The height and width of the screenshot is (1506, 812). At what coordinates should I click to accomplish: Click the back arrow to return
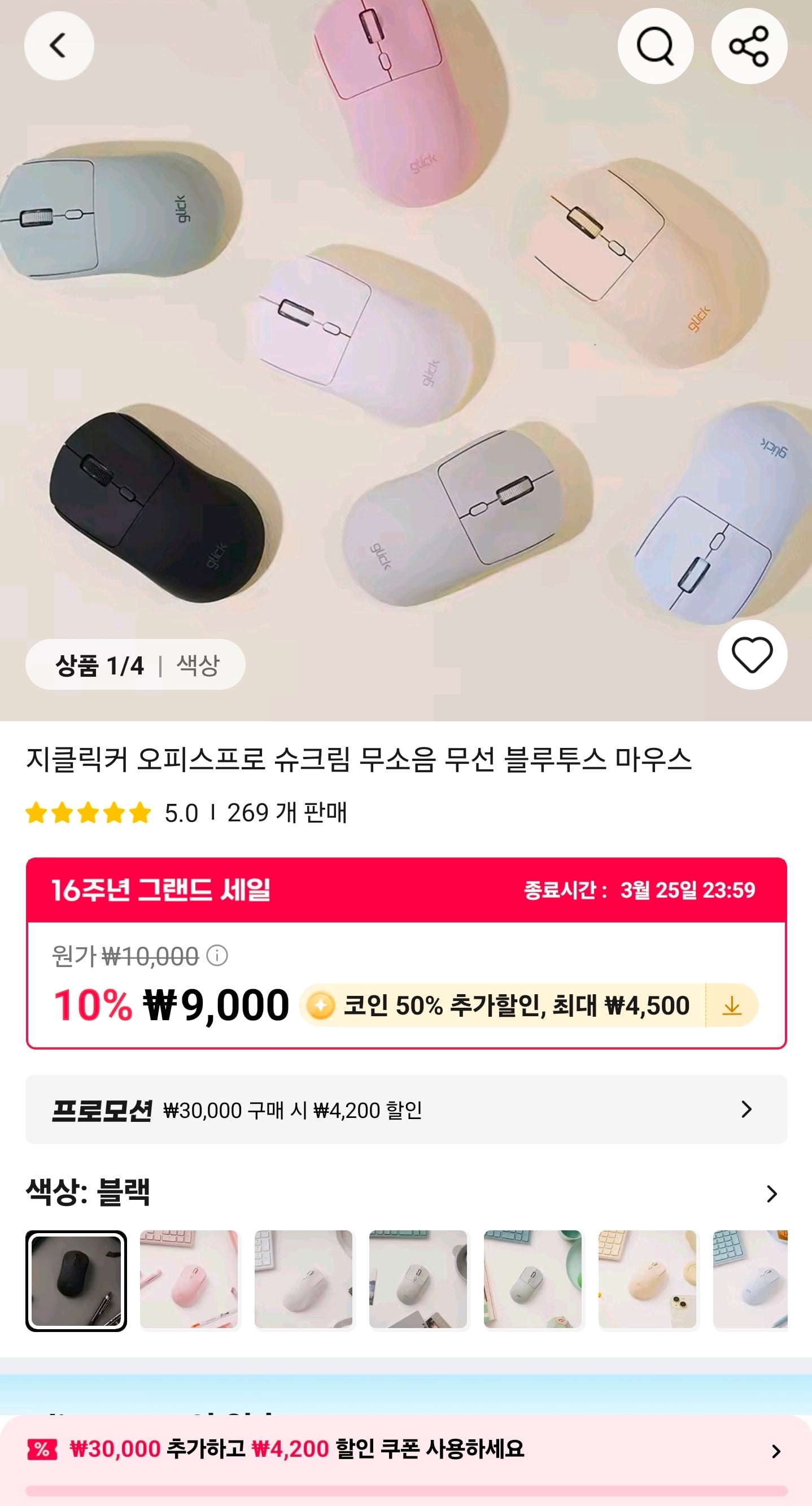tap(59, 45)
